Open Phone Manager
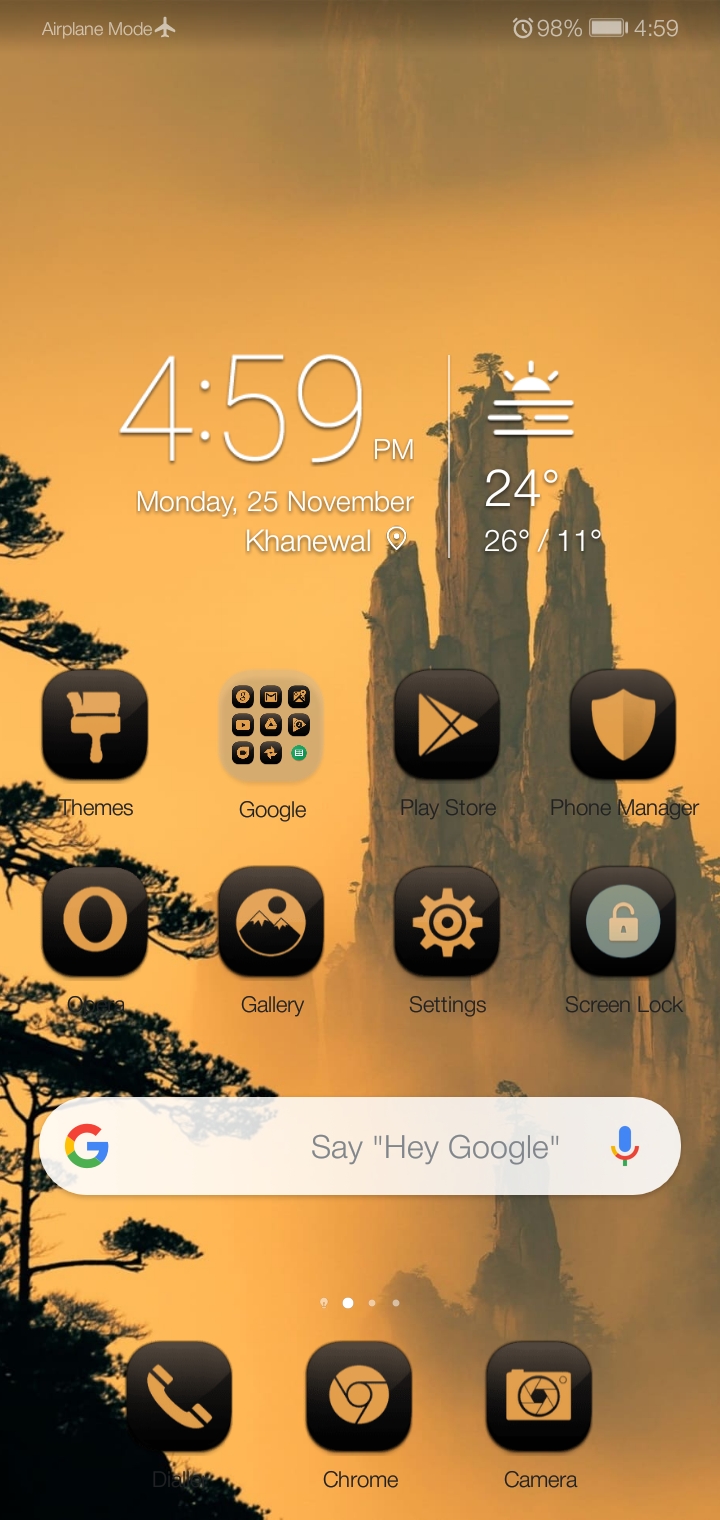This screenshot has width=720, height=1520. click(x=623, y=725)
